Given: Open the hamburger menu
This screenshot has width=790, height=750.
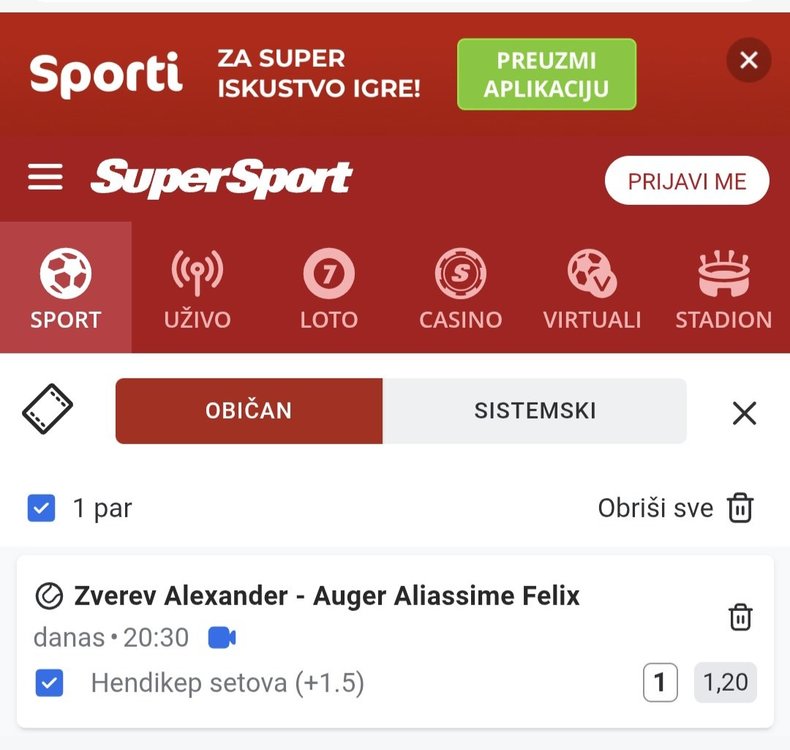Looking at the screenshot, I should coord(45,179).
